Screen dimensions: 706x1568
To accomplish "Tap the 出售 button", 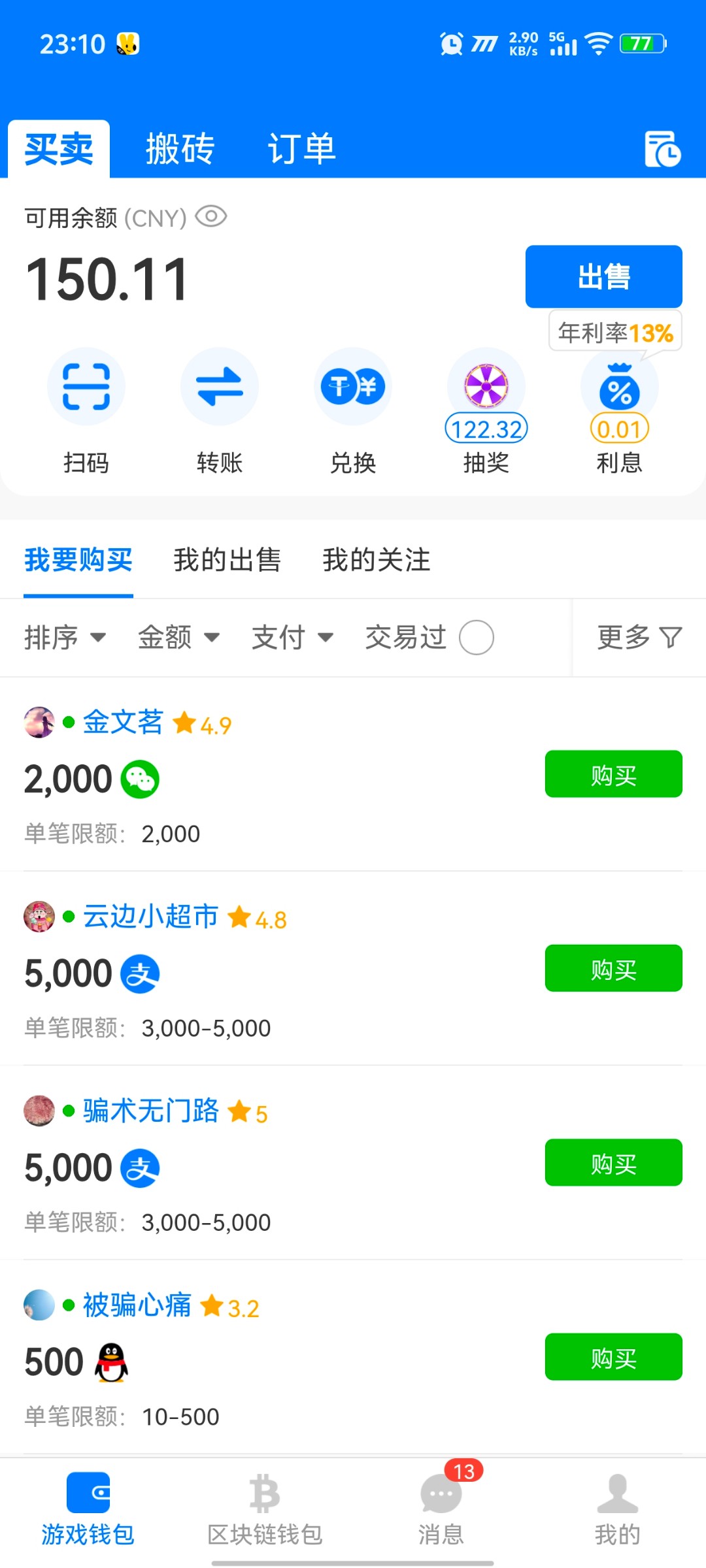I will coord(603,276).
